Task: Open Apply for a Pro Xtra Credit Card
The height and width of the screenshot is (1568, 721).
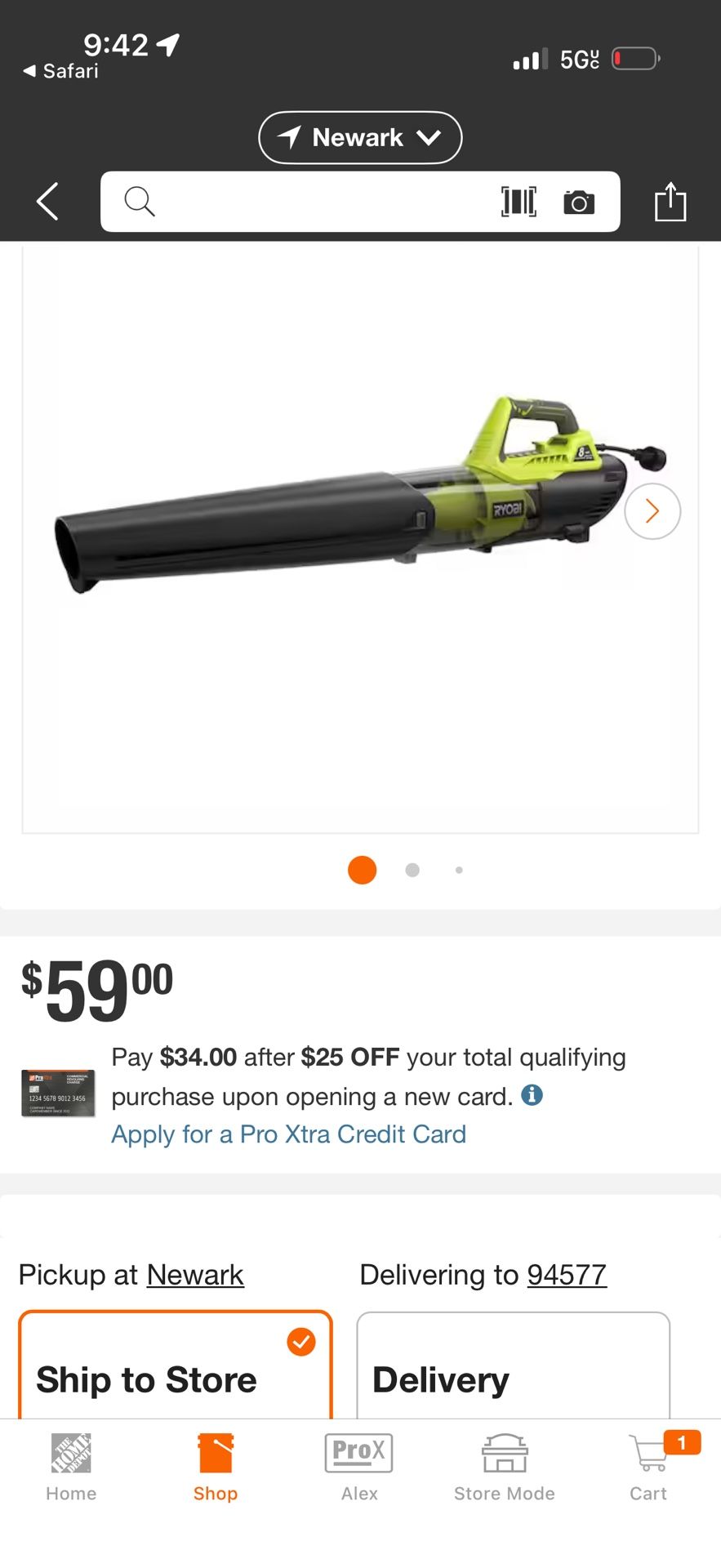Action: pyautogui.click(x=289, y=1134)
